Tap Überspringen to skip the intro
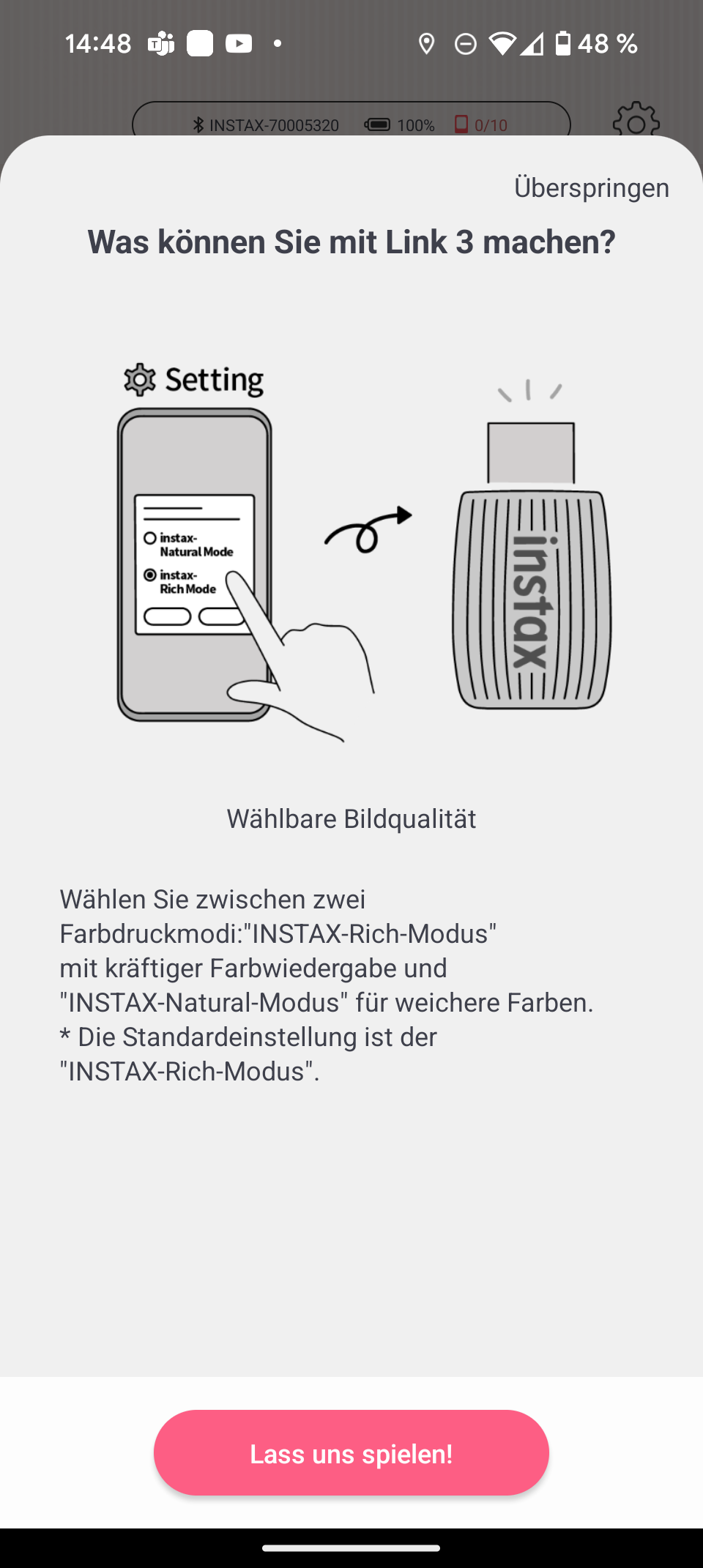This screenshot has height=1568, width=703. pyautogui.click(x=591, y=188)
